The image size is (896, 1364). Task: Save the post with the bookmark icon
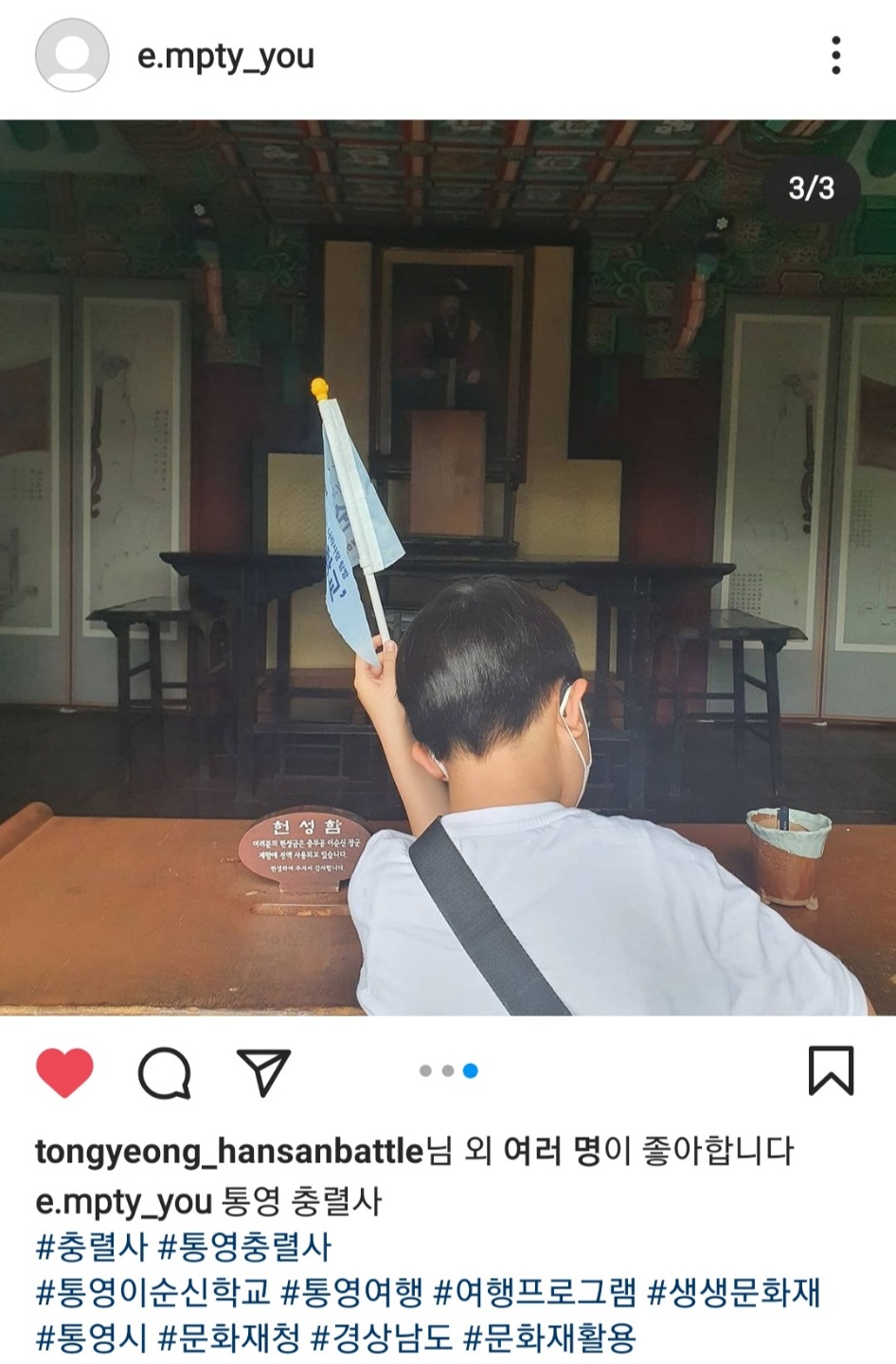coord(831,1070)
